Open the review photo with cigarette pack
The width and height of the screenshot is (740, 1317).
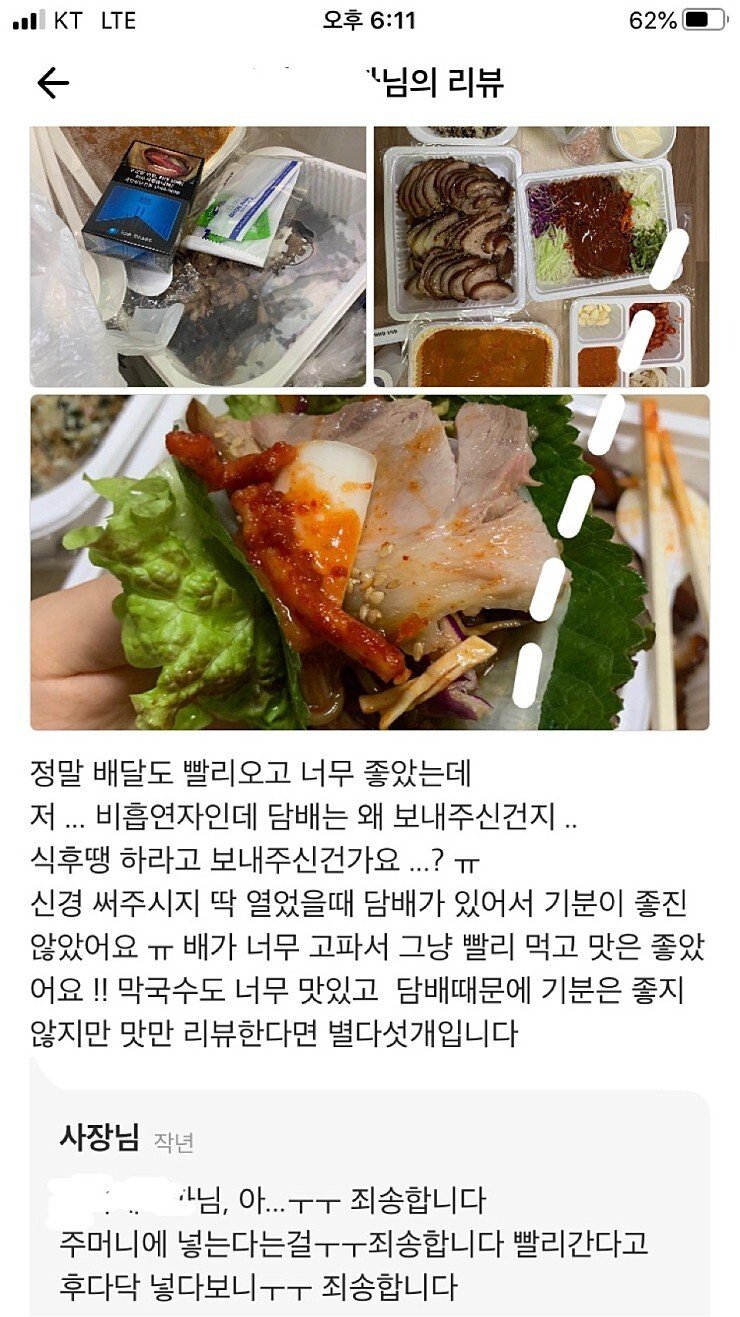coord(198,256)
